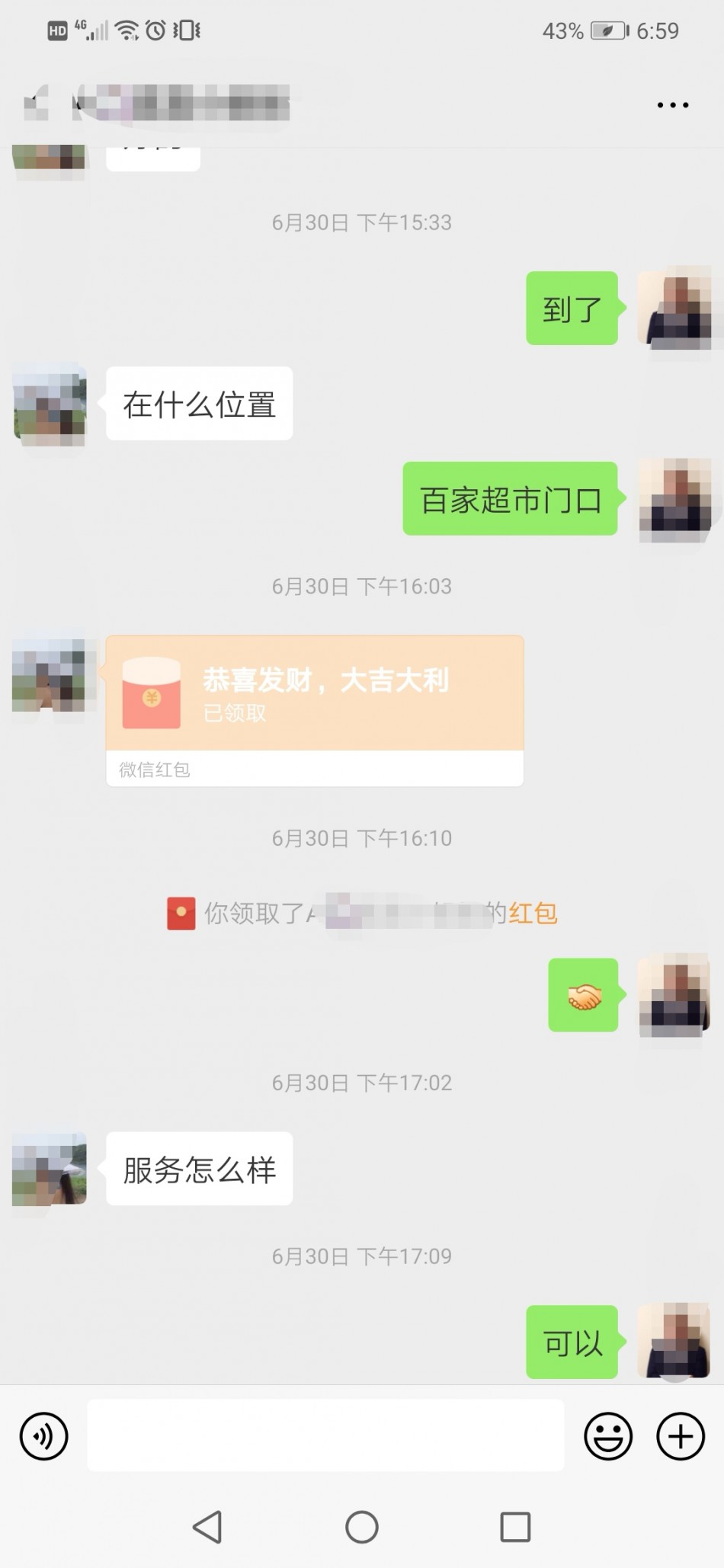724x1568 pixels.
Task: Open my avatar beside 百家超市门口
Action: click(x=674, y=499)
